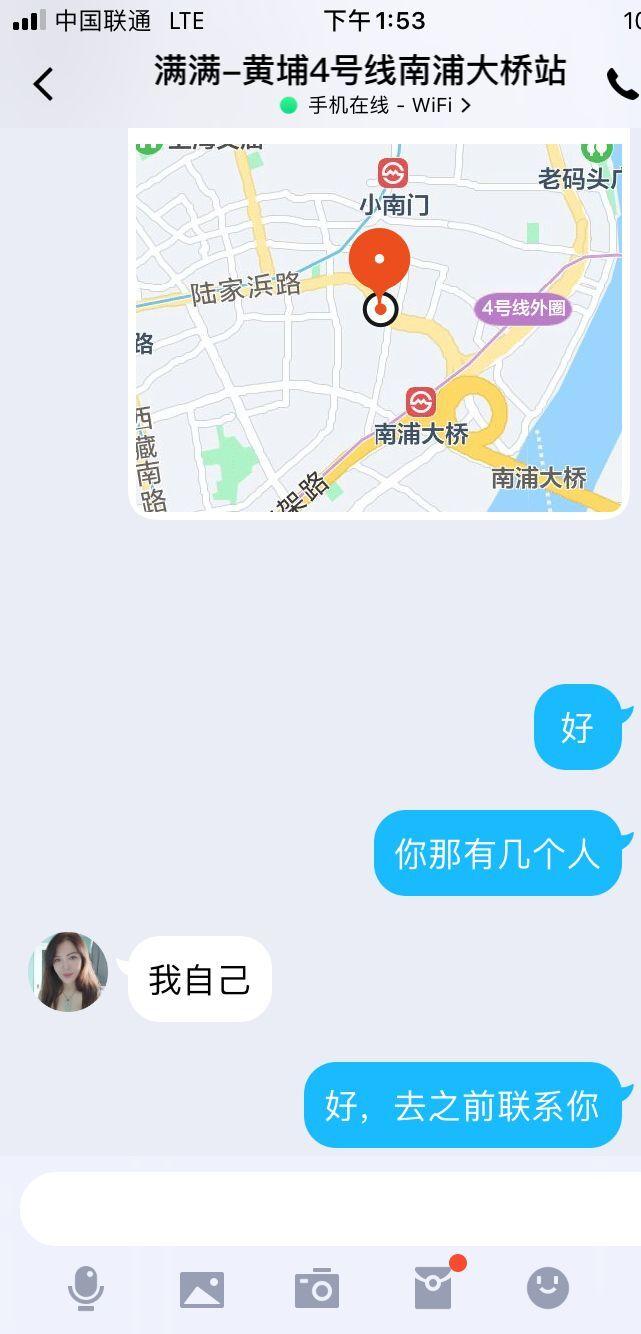Image resolution: width=641 pixels, height=1334 pixels.
Task: Tap the microphone voice message icon
Action: tap(86, 1288)
